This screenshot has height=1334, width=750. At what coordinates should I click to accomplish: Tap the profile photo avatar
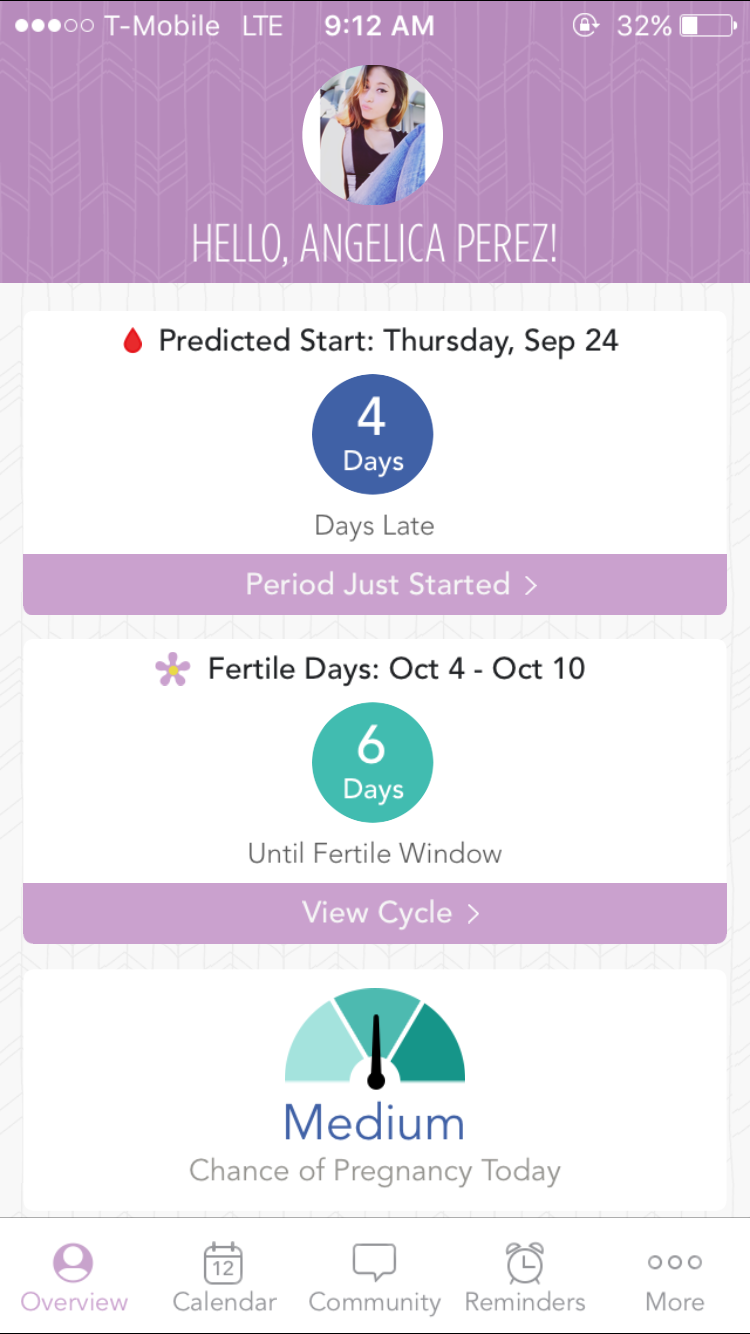point(373,135)
